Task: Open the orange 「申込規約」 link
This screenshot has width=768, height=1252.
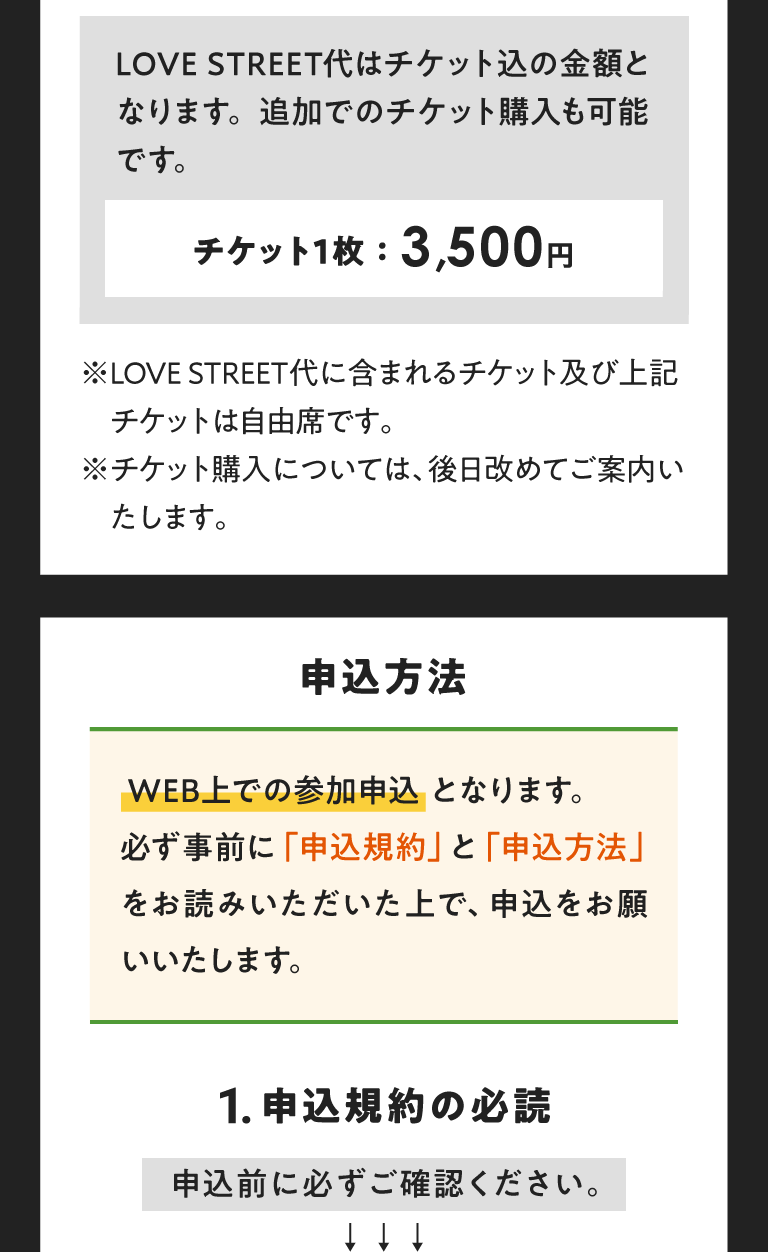Action: click(363, 848)
